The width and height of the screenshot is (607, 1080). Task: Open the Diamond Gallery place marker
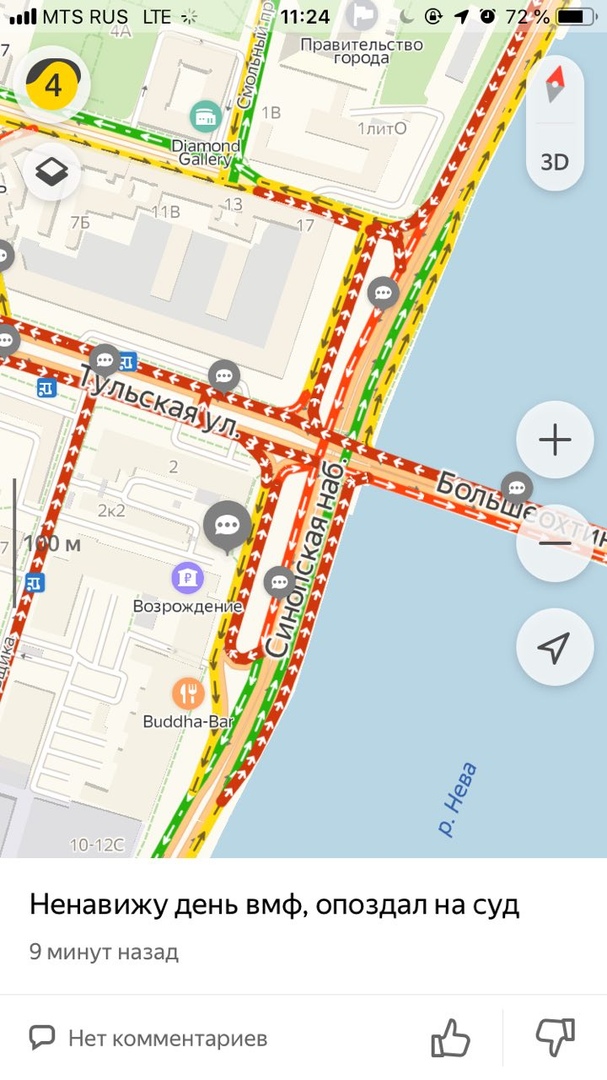[x=207, y=116]
